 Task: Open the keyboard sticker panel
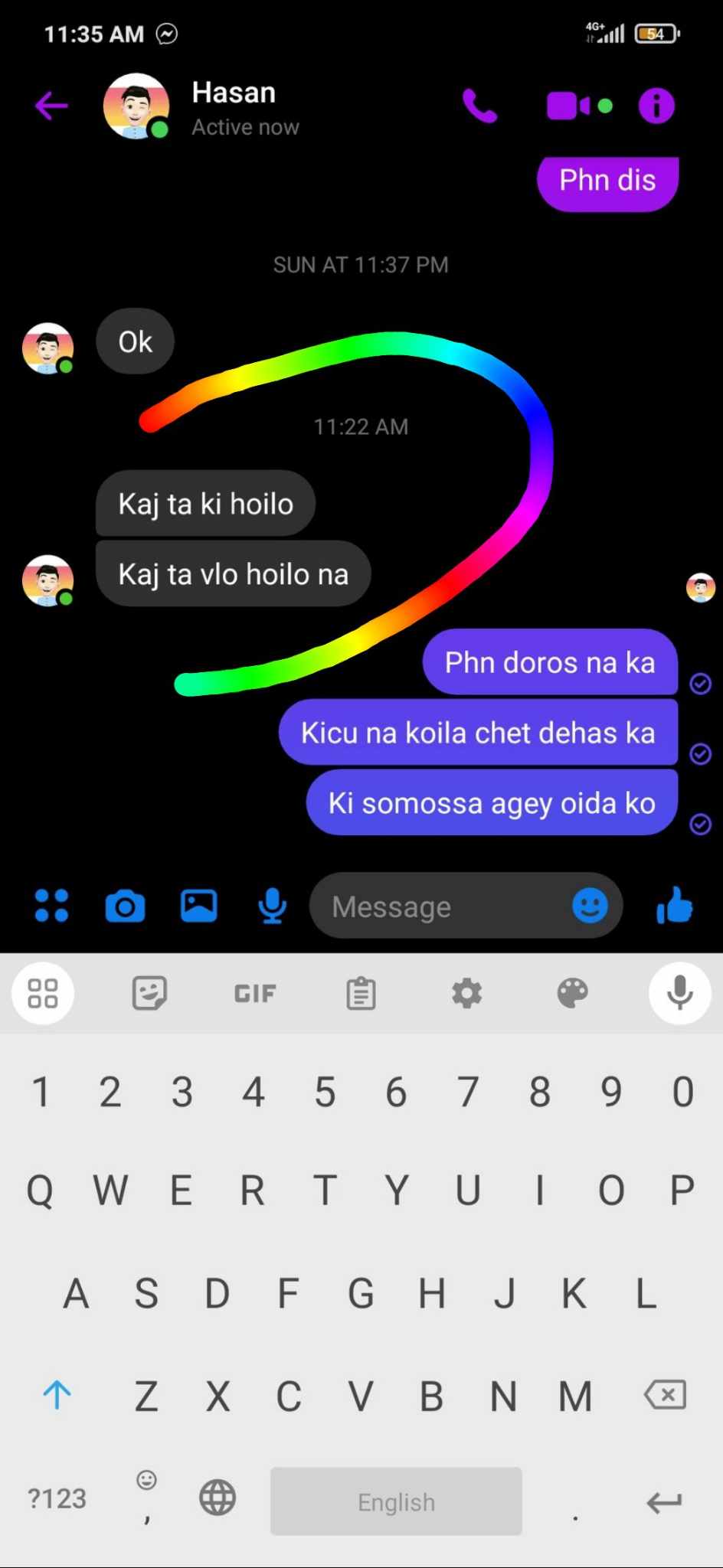click(149, 994)
